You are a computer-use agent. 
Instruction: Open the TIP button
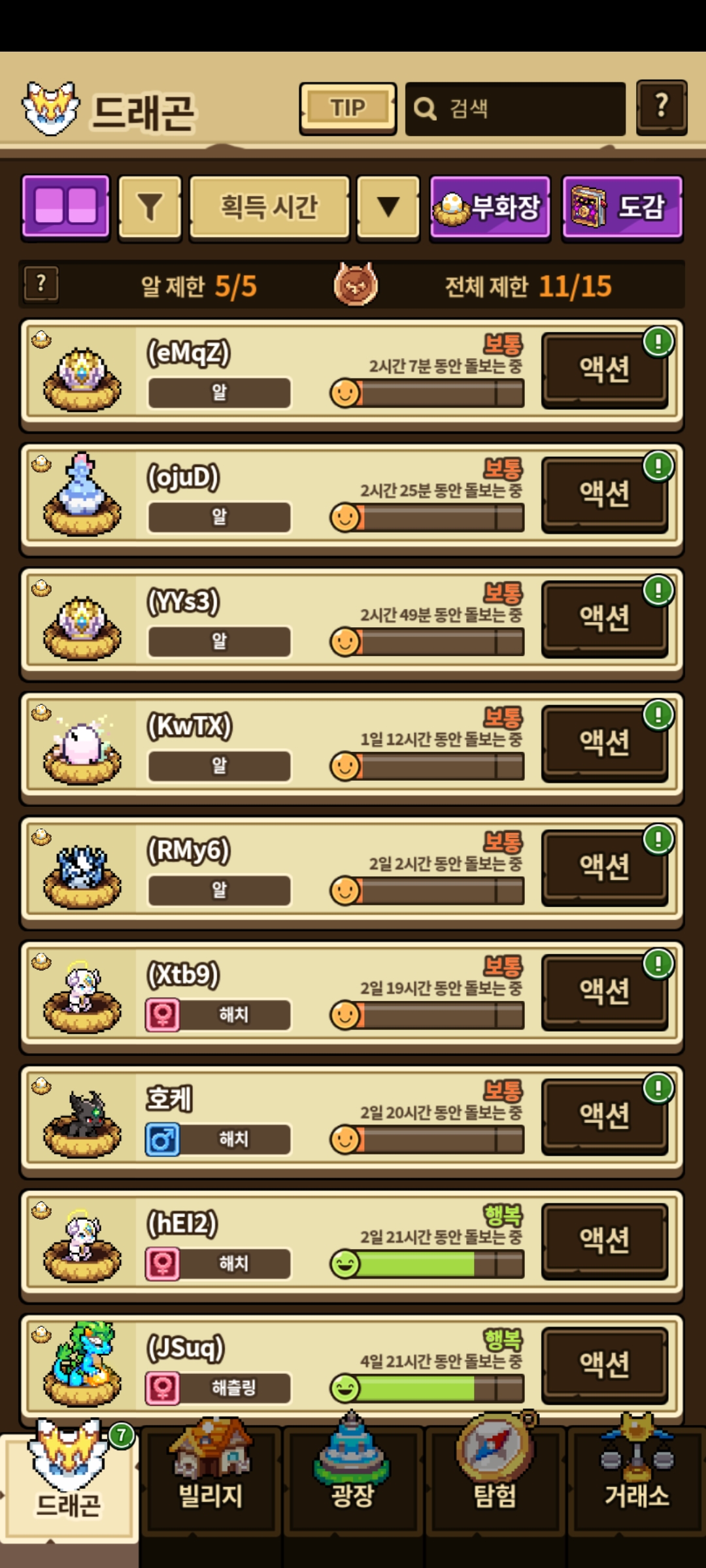[348, 108]
